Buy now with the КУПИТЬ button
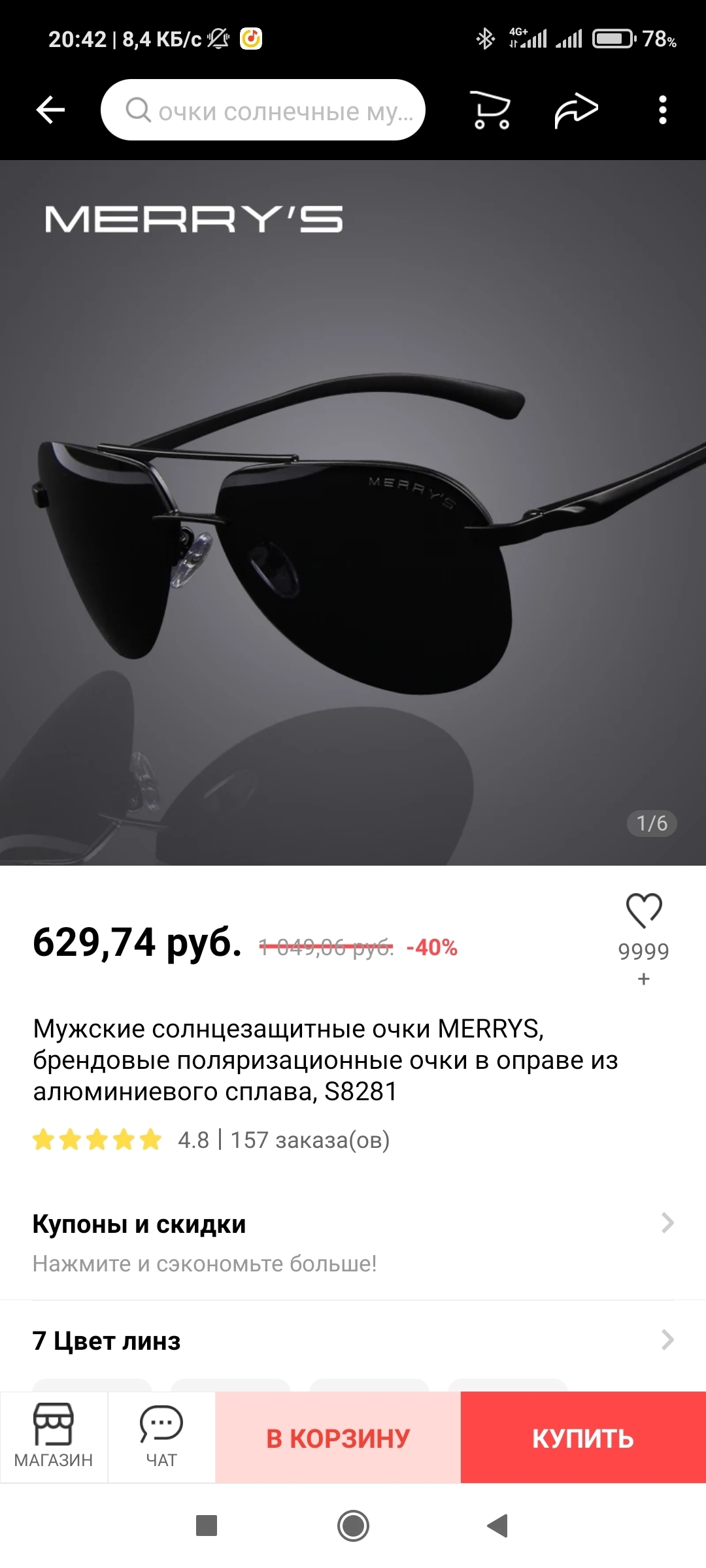This screenshot has width=706, height=1568. [x=583, y=1438]
